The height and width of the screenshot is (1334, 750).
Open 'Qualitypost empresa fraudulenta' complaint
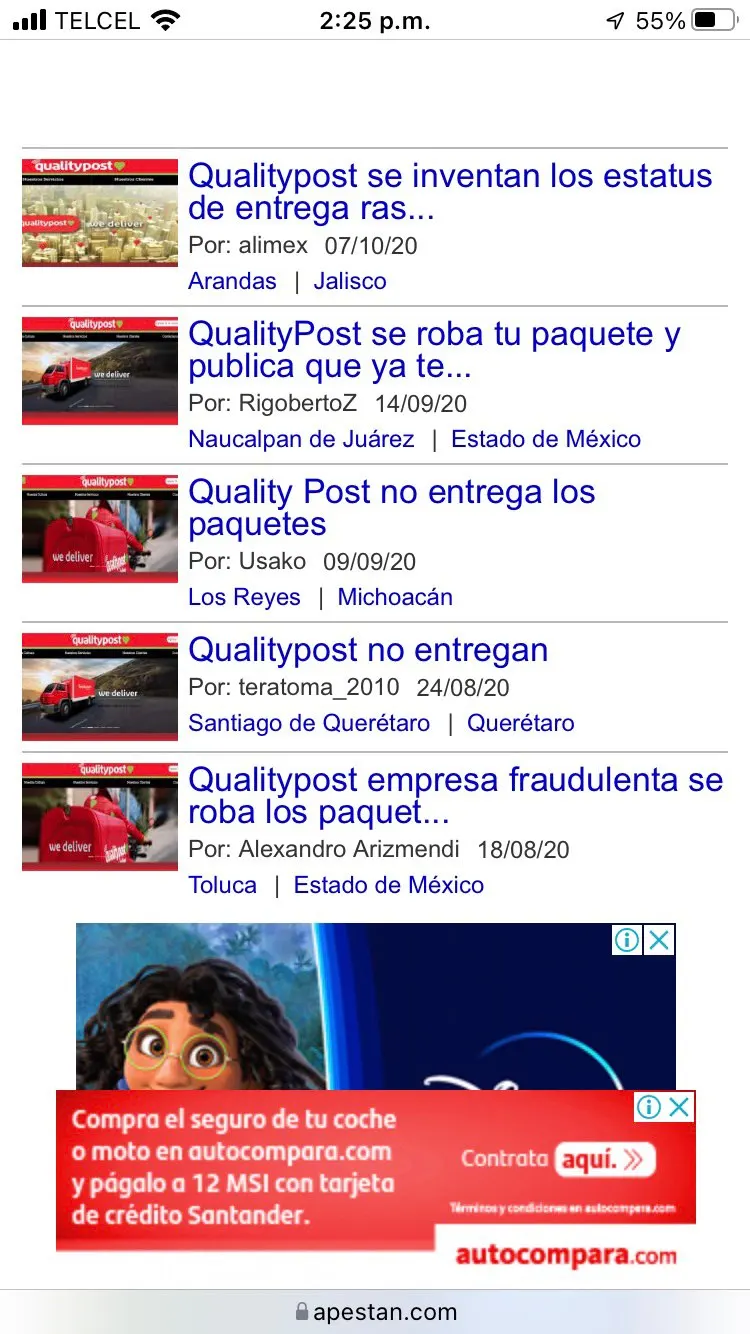(455, 796)
